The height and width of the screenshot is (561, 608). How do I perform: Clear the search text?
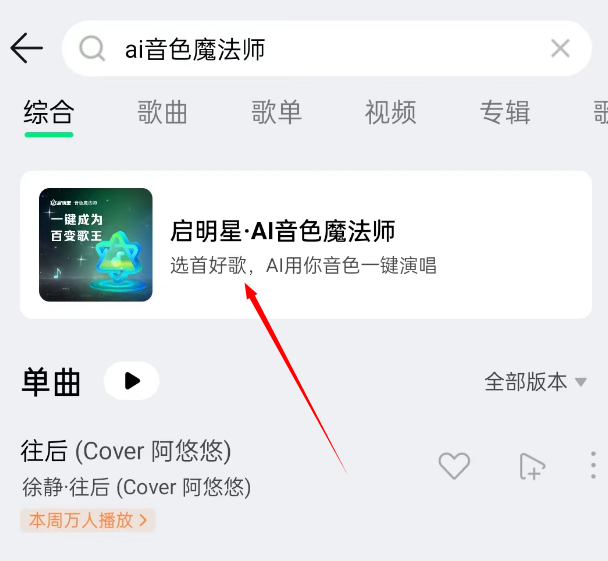pyautogui.click(x=560, y=48)
